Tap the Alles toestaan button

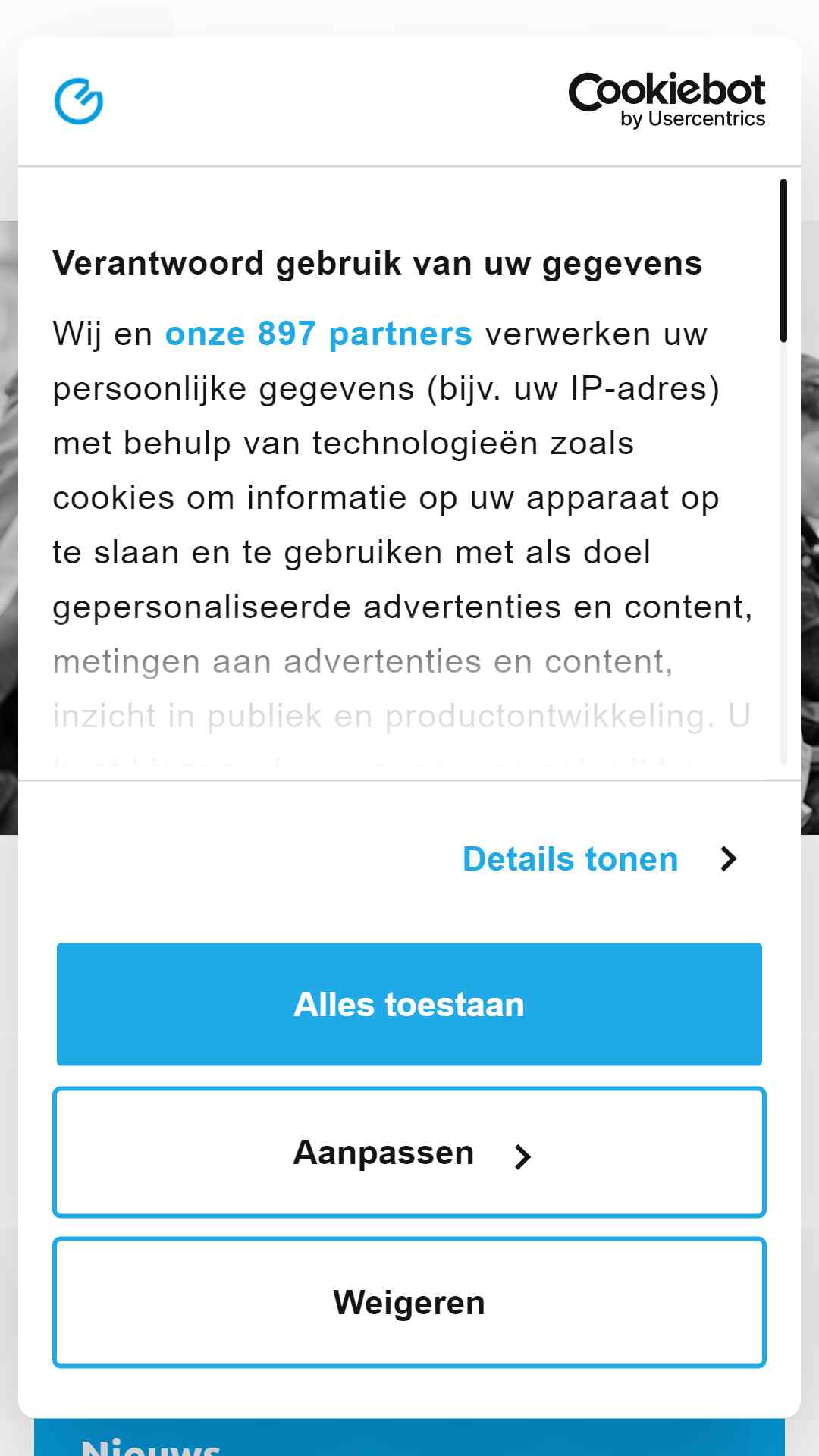click(x=409, y=1005)
